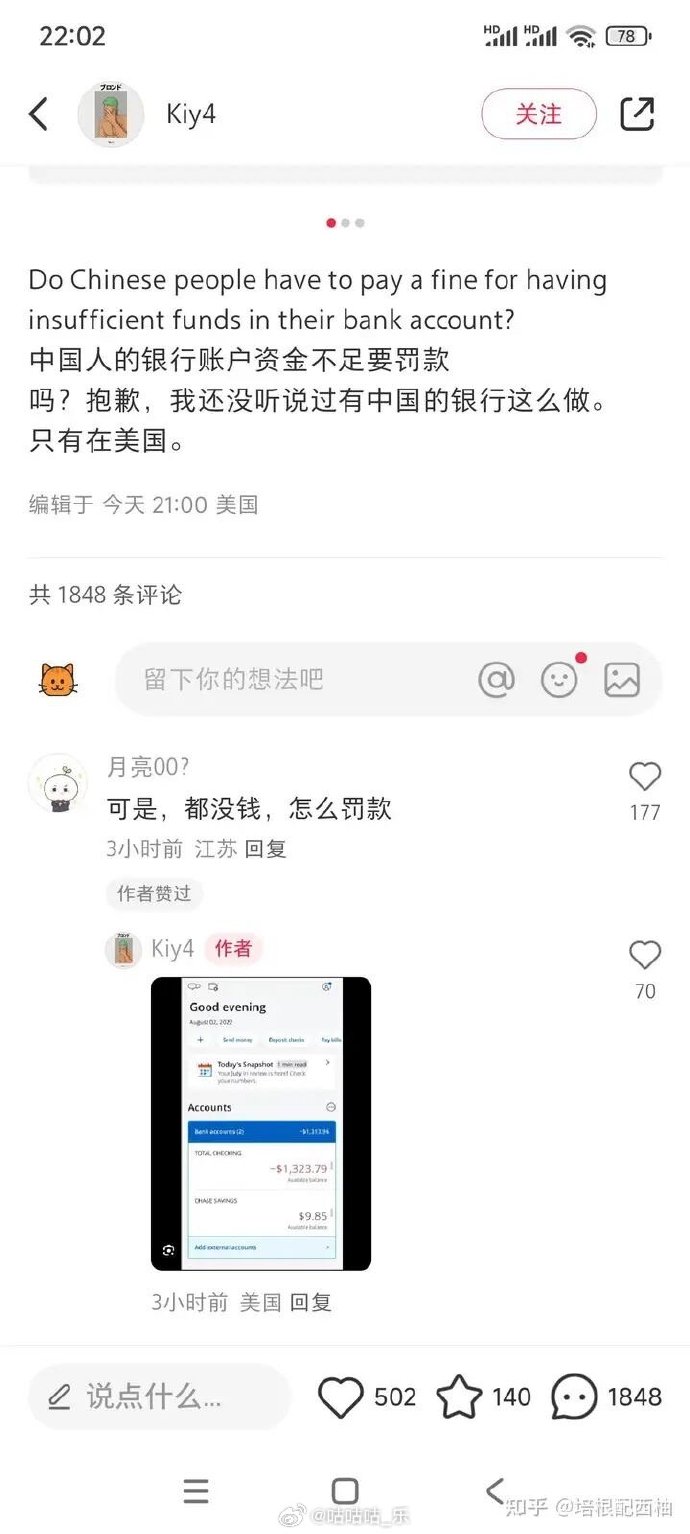
Task: Tap the 留下你的想法吧 comment field
Action: click(x=290, y=680)
